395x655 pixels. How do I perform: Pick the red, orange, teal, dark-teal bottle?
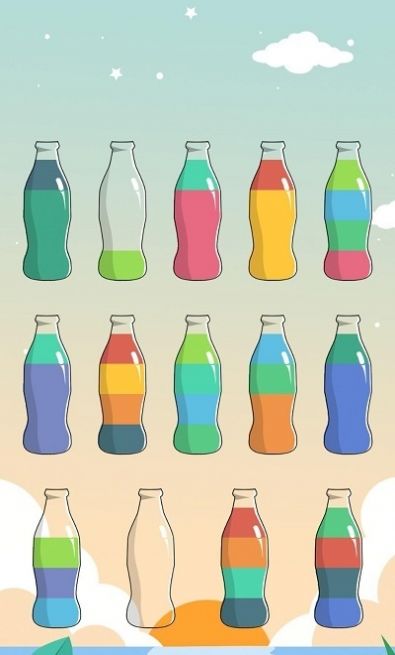tap(245, 558)
